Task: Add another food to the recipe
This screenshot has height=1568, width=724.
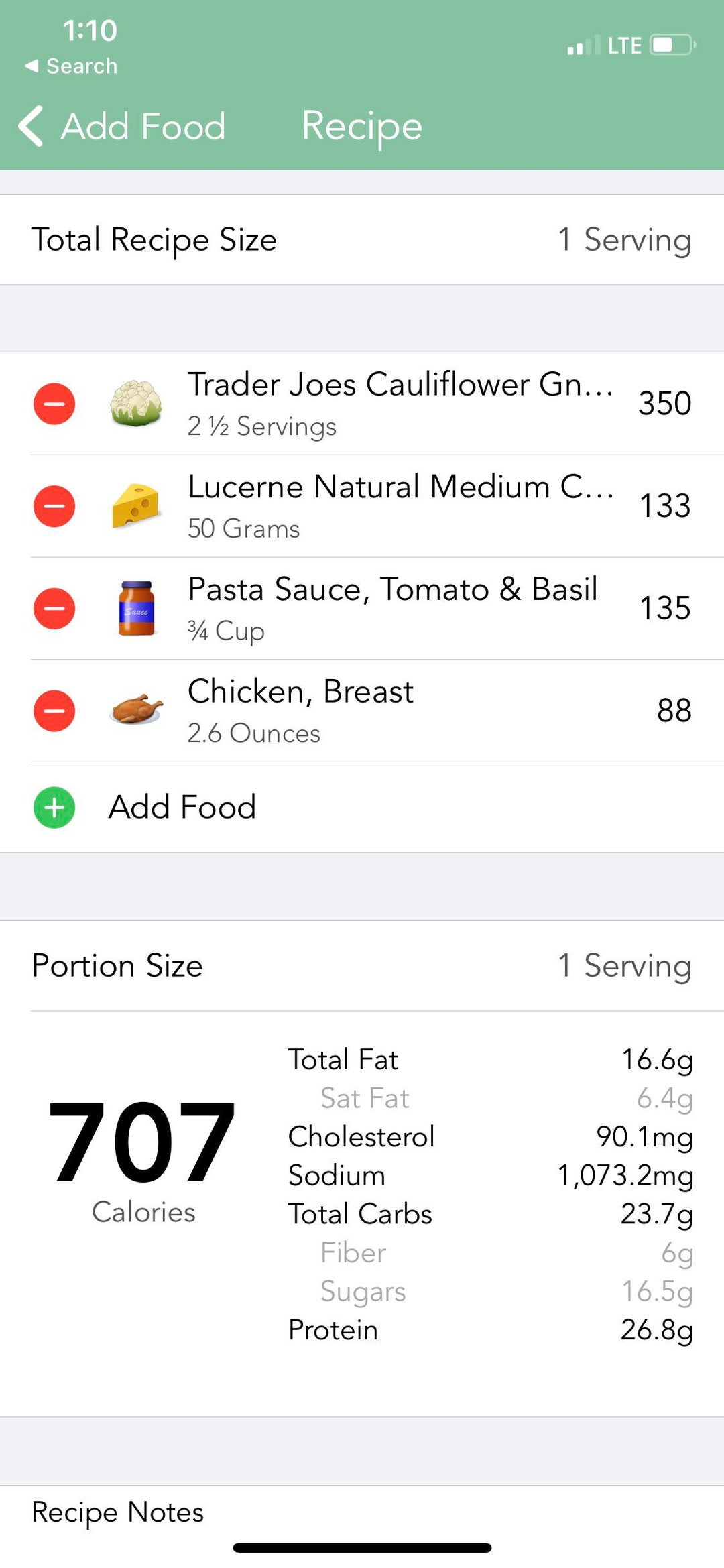Action: coord(362,807)
